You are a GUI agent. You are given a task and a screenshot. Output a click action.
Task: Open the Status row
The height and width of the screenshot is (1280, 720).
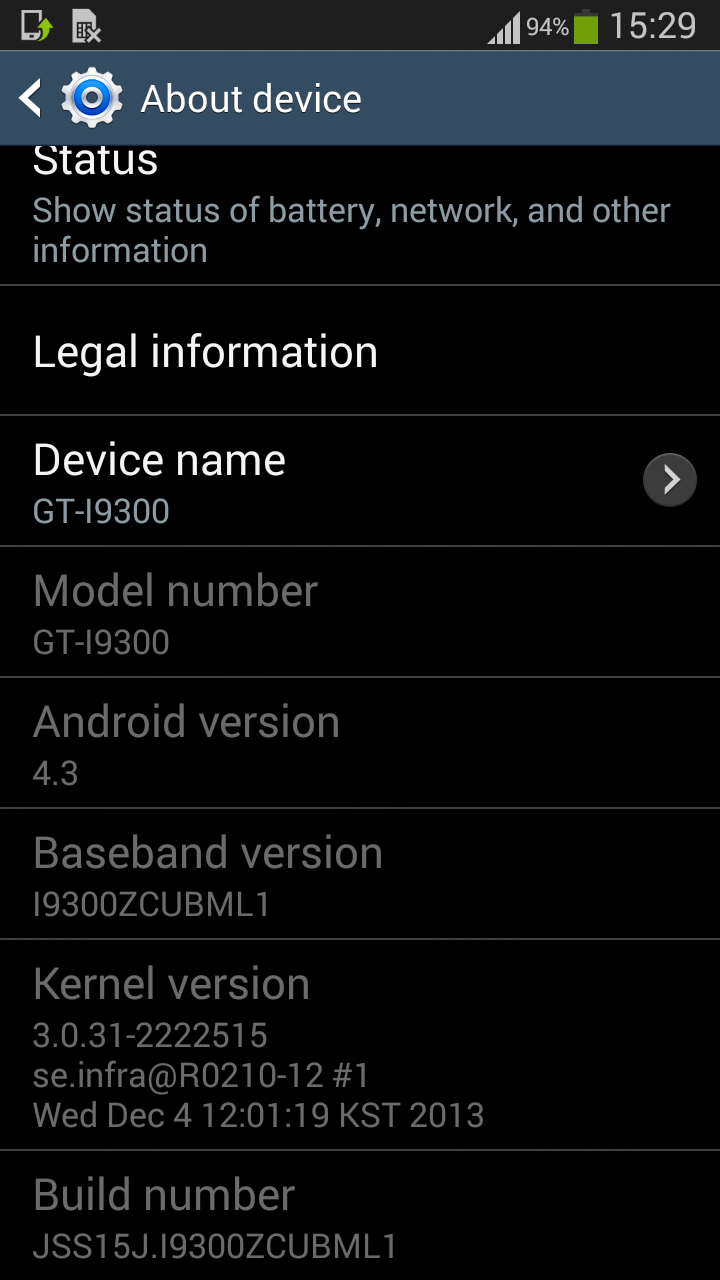pyautogui.click(x=360, y=215)
